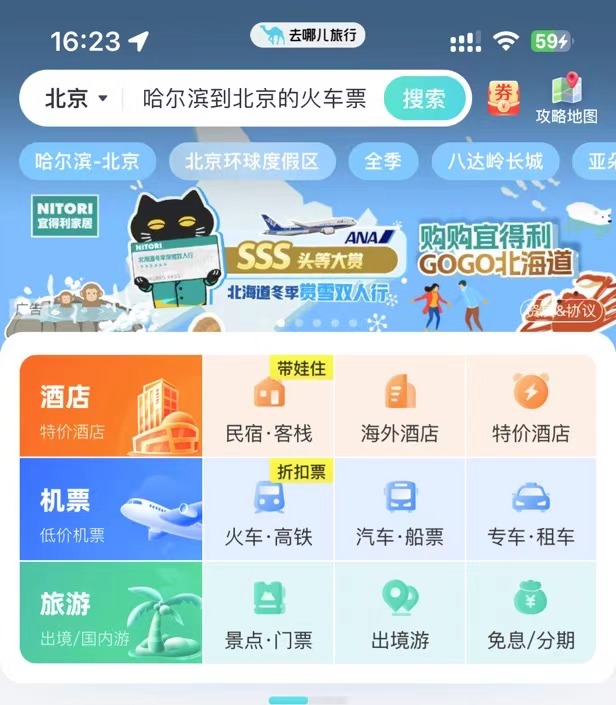Select the 哈尔滨-北京 chip
616x705 pixels.
tap(87, 160)
